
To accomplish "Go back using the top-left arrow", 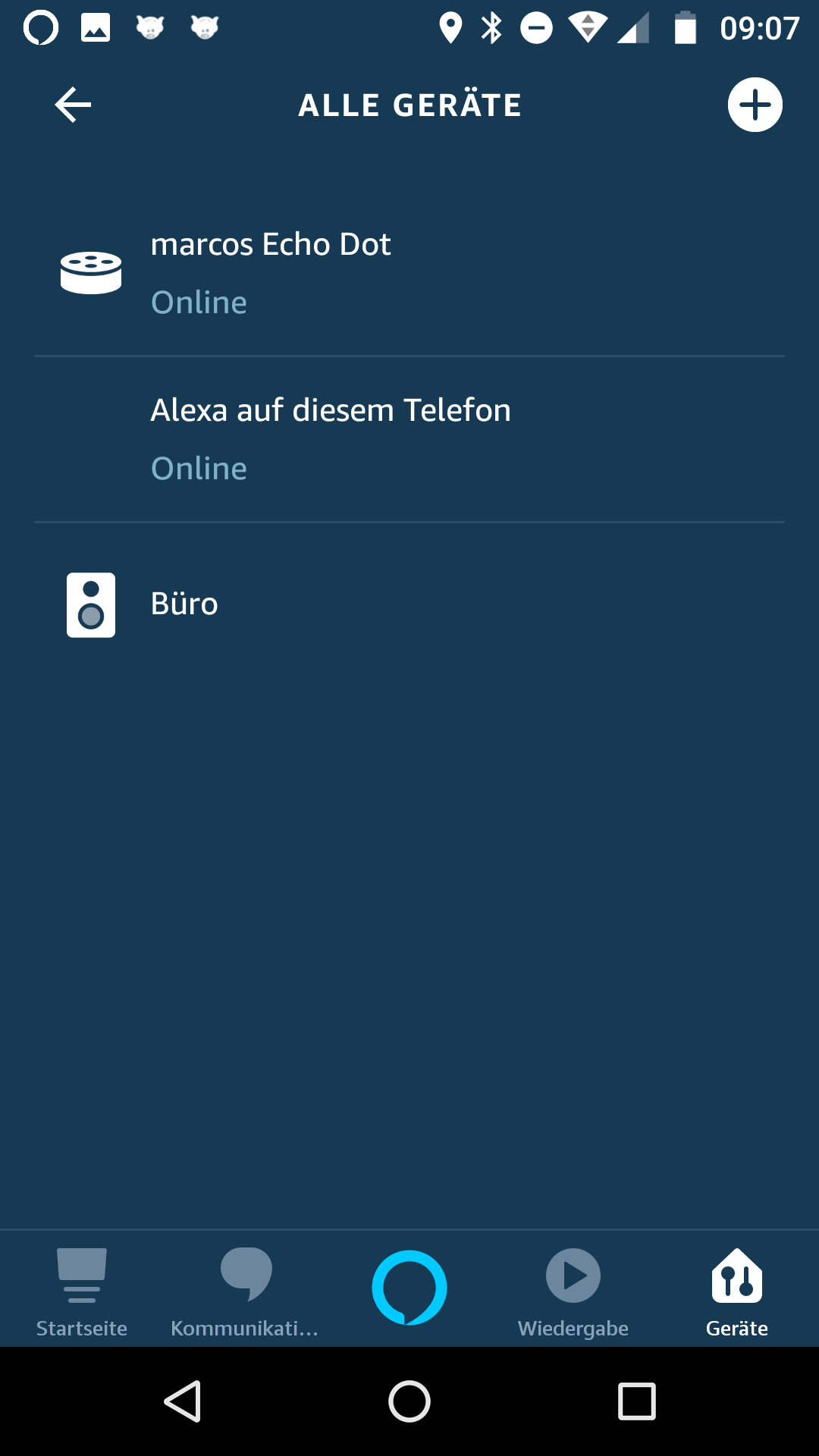I will click(x=73, y=105).
